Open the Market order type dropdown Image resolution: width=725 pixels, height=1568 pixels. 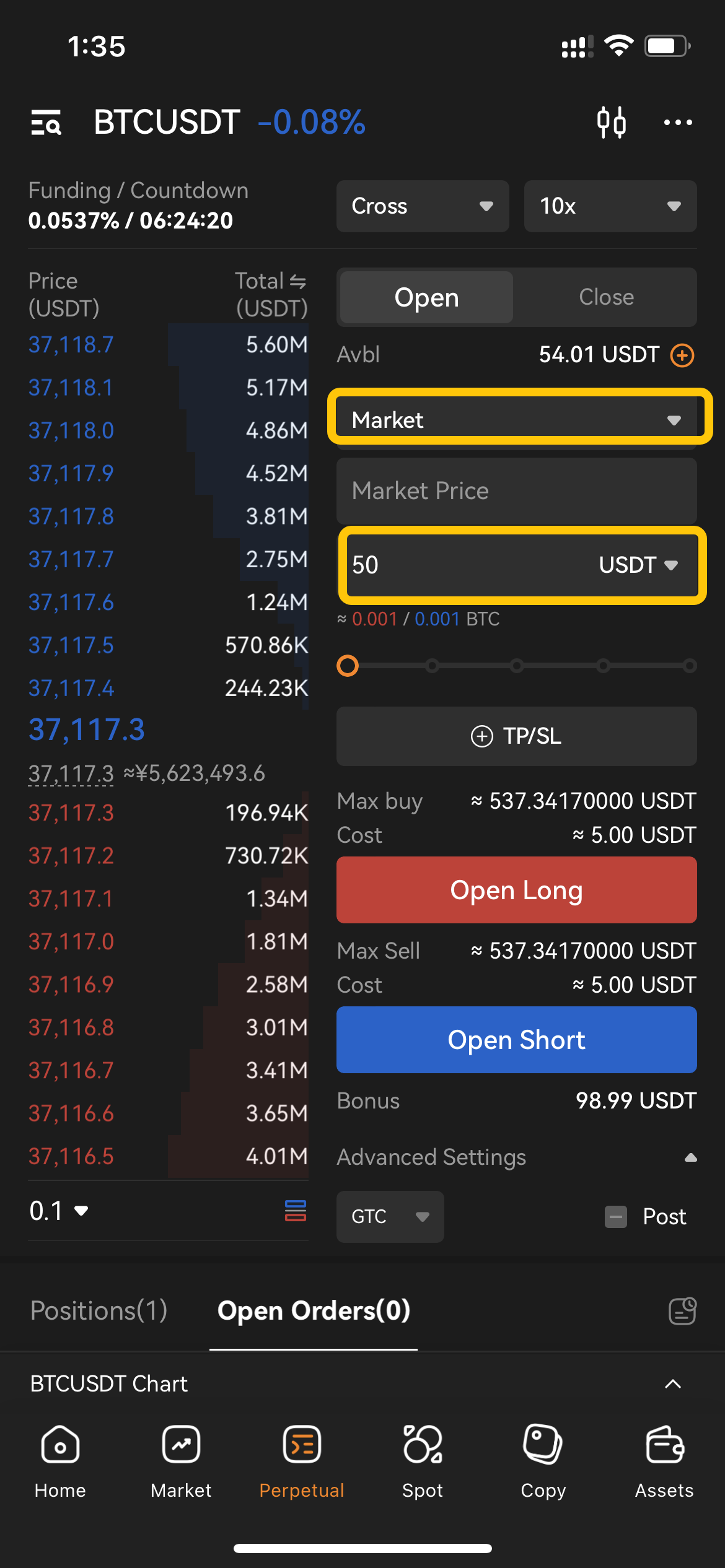[516, 420]
